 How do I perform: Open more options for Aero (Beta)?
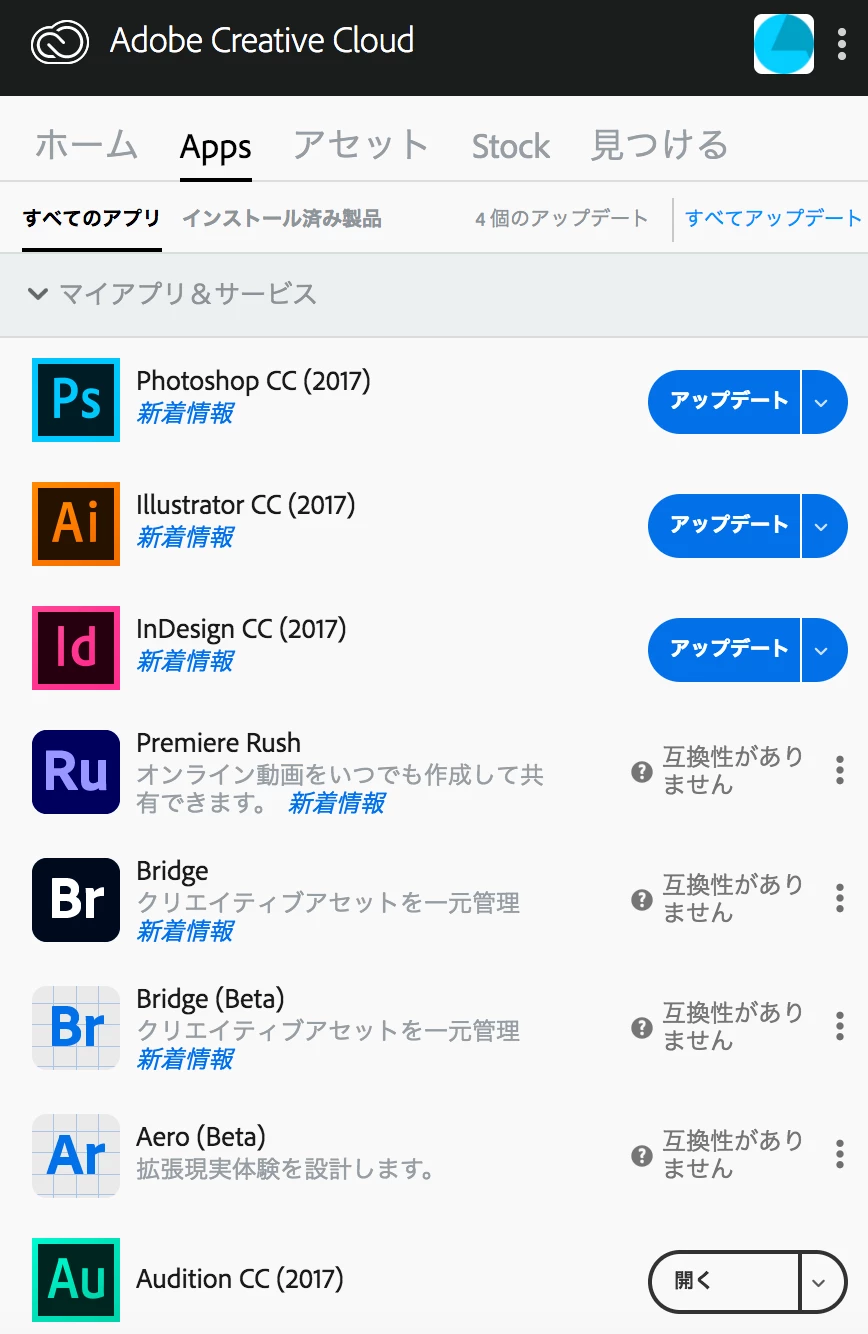[x=839, y=1154]
